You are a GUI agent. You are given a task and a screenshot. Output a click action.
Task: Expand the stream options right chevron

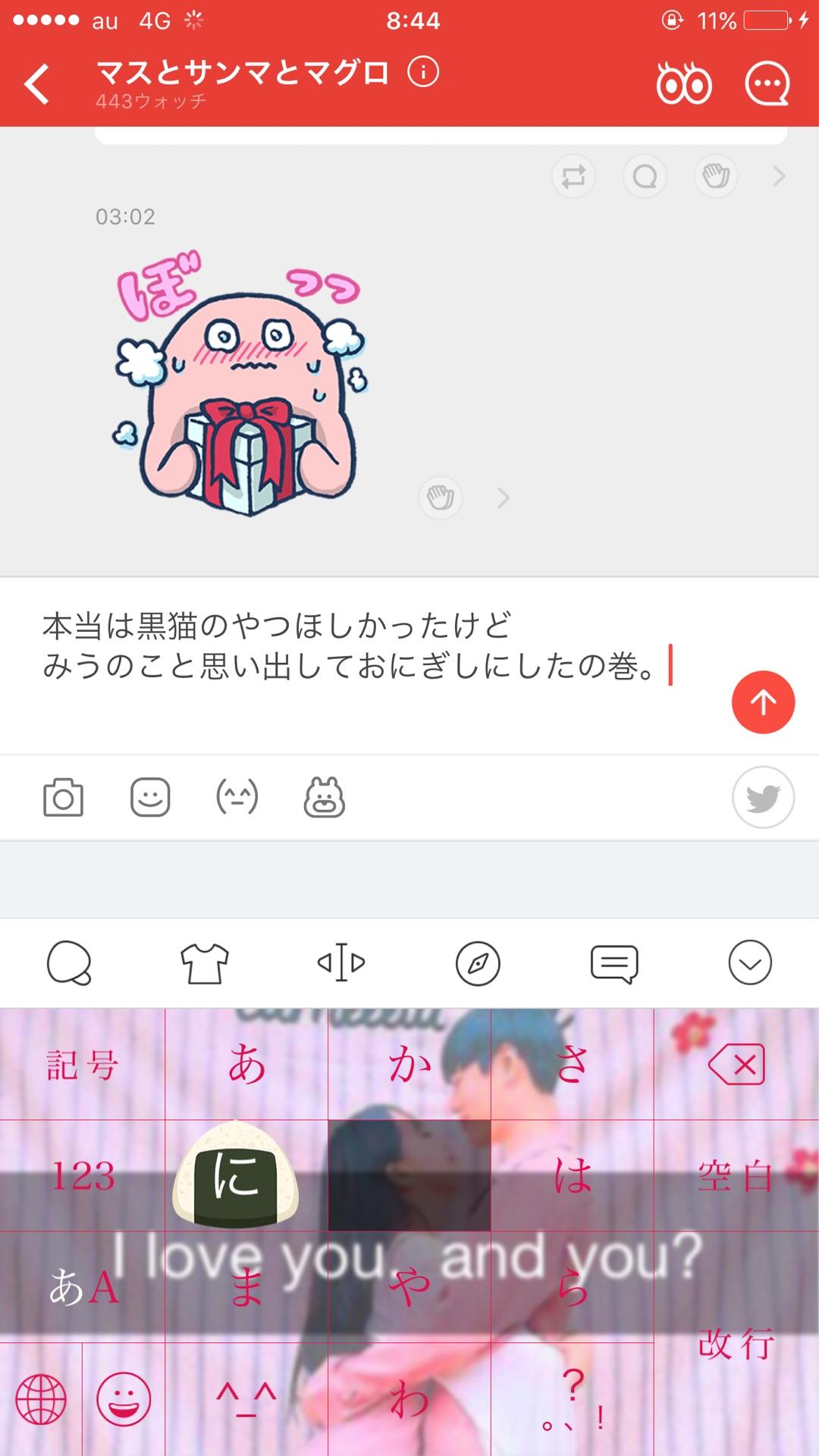point(778,176)
